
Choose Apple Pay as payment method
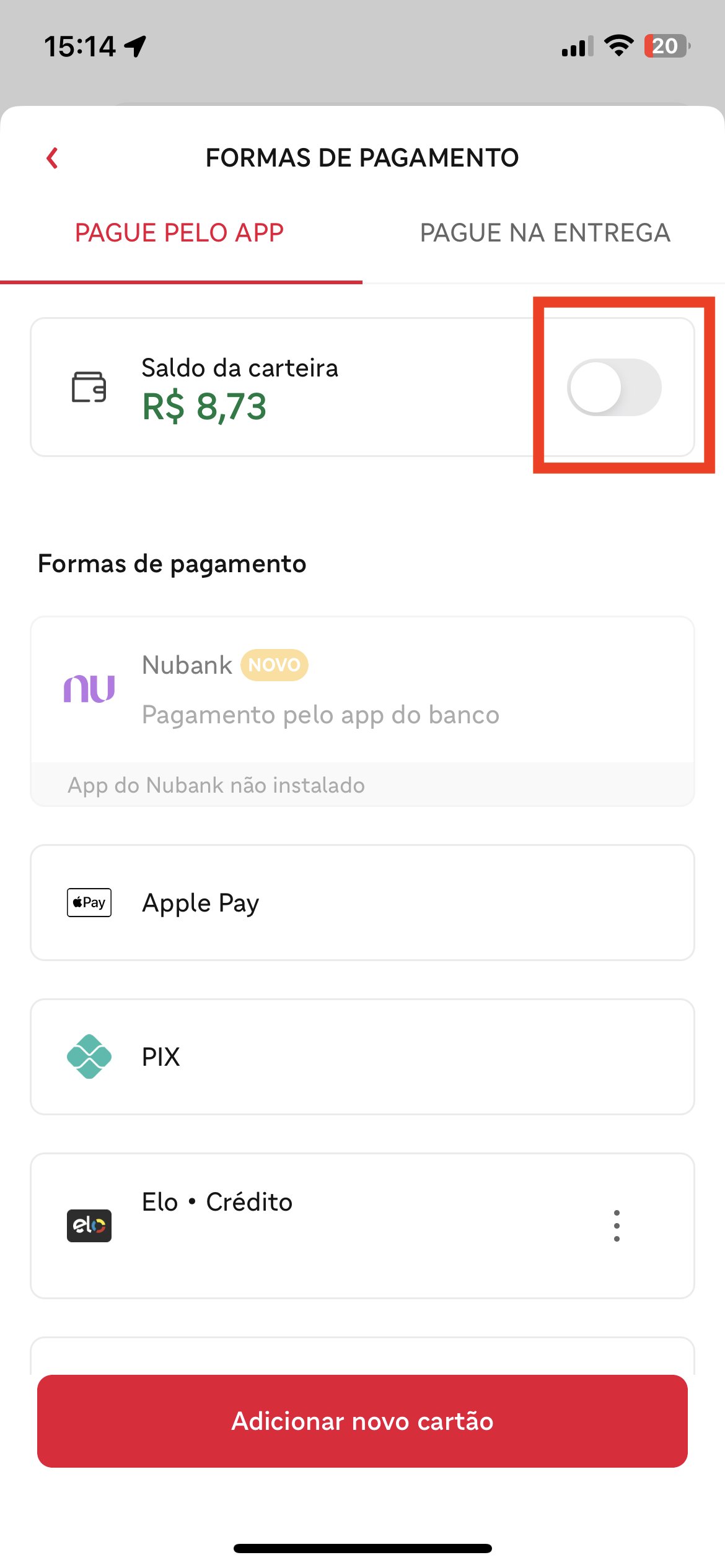point(362,902)
